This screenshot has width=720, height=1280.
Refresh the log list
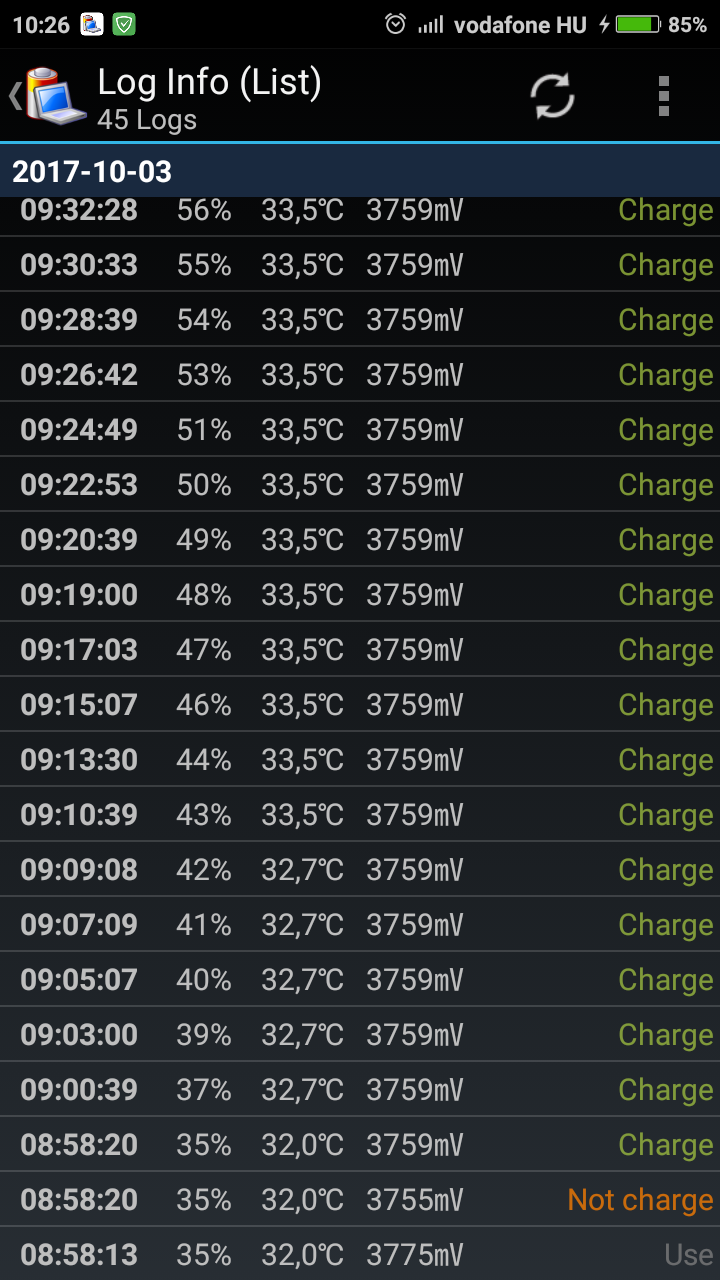(x=552, y=96)
